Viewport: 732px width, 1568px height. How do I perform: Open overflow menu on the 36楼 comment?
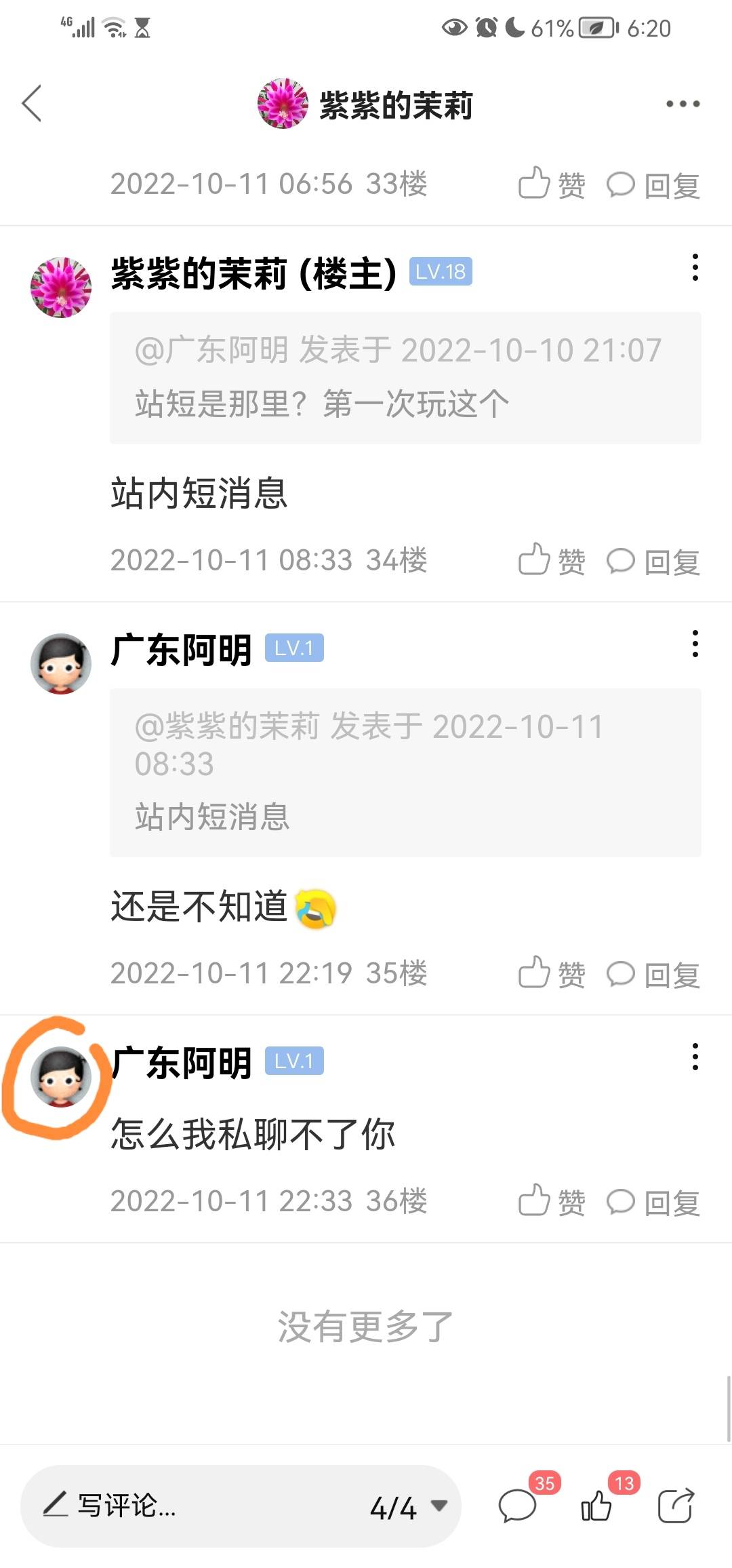(695, 1057)
